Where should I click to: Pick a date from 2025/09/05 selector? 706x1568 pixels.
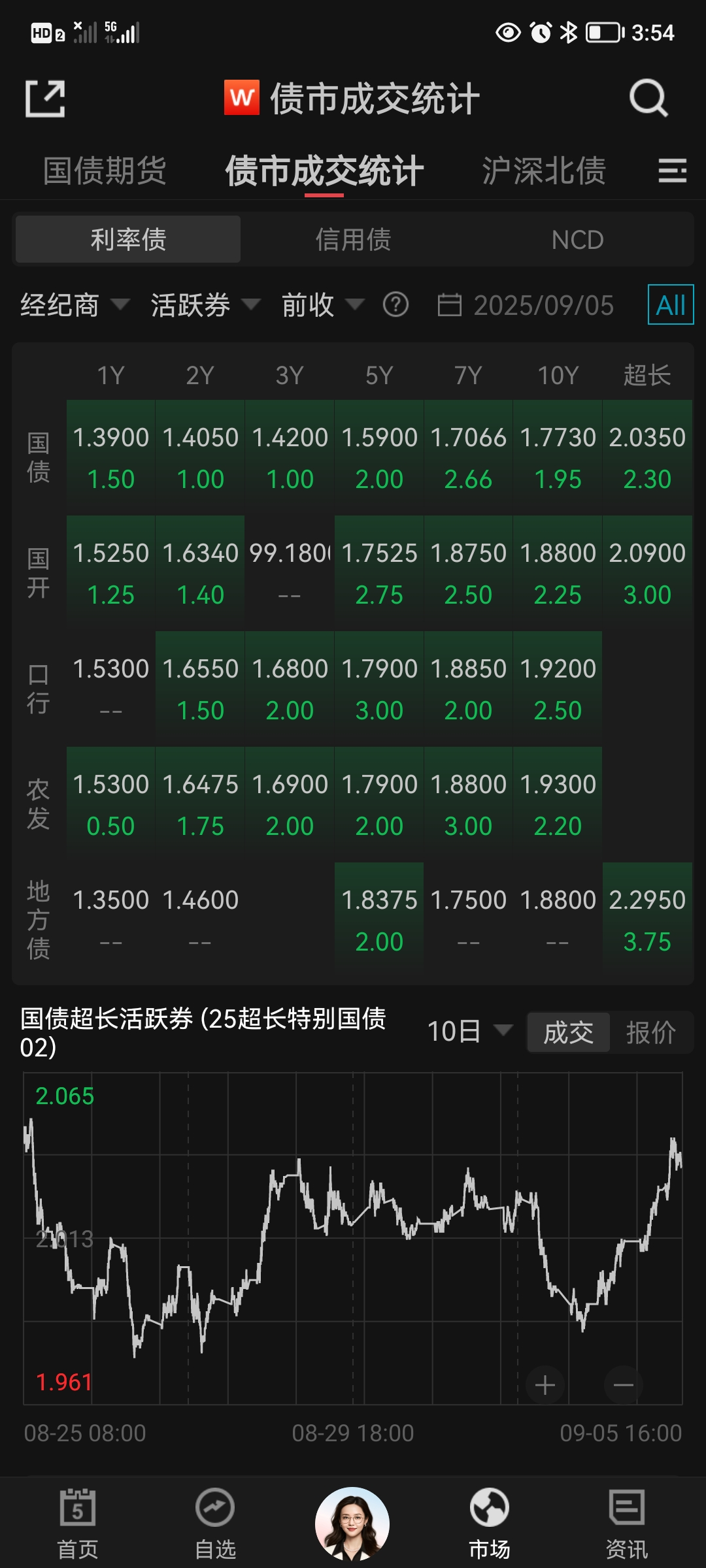(x=526, y=305)
